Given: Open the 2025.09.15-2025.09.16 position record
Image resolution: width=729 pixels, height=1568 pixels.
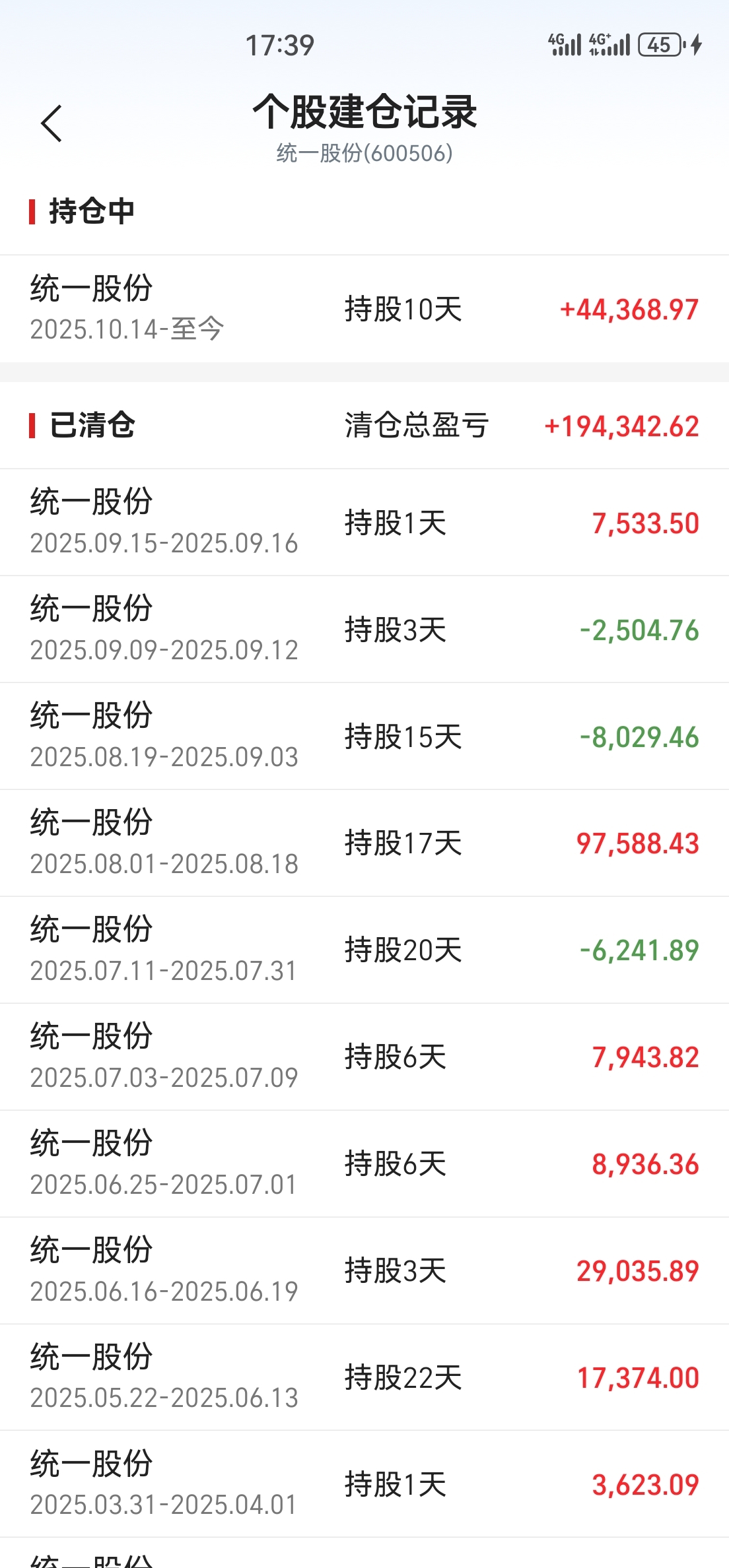Looking at the screenshot, I should (364, 523).
